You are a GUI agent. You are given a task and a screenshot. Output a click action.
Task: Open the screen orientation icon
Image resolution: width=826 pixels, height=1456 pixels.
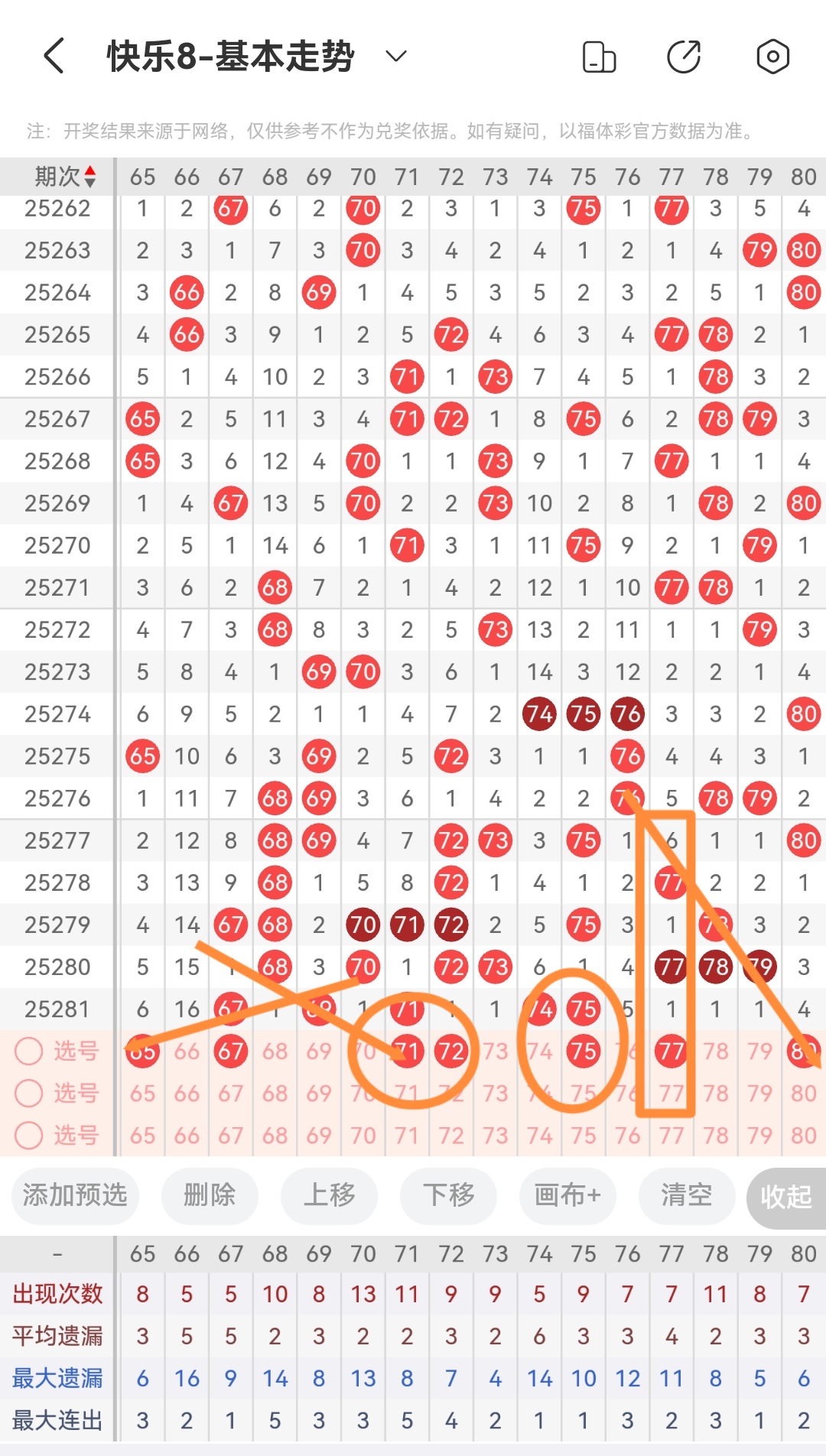pyautogui.click(x=599, y=57)
